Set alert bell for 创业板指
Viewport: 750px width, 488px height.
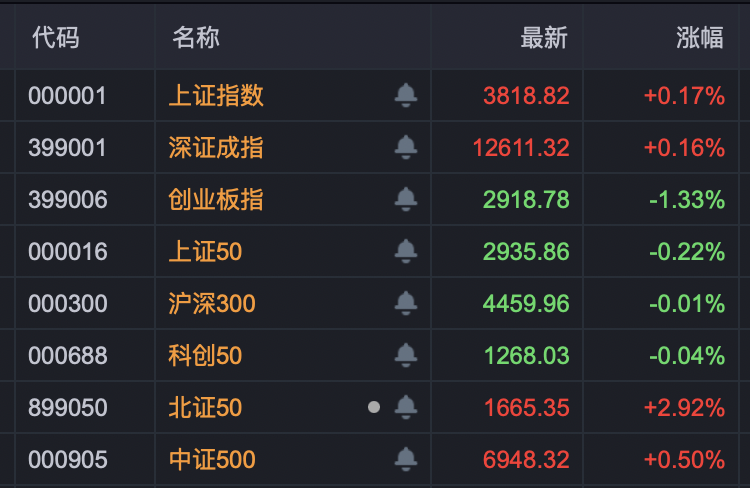click(405, 199)
